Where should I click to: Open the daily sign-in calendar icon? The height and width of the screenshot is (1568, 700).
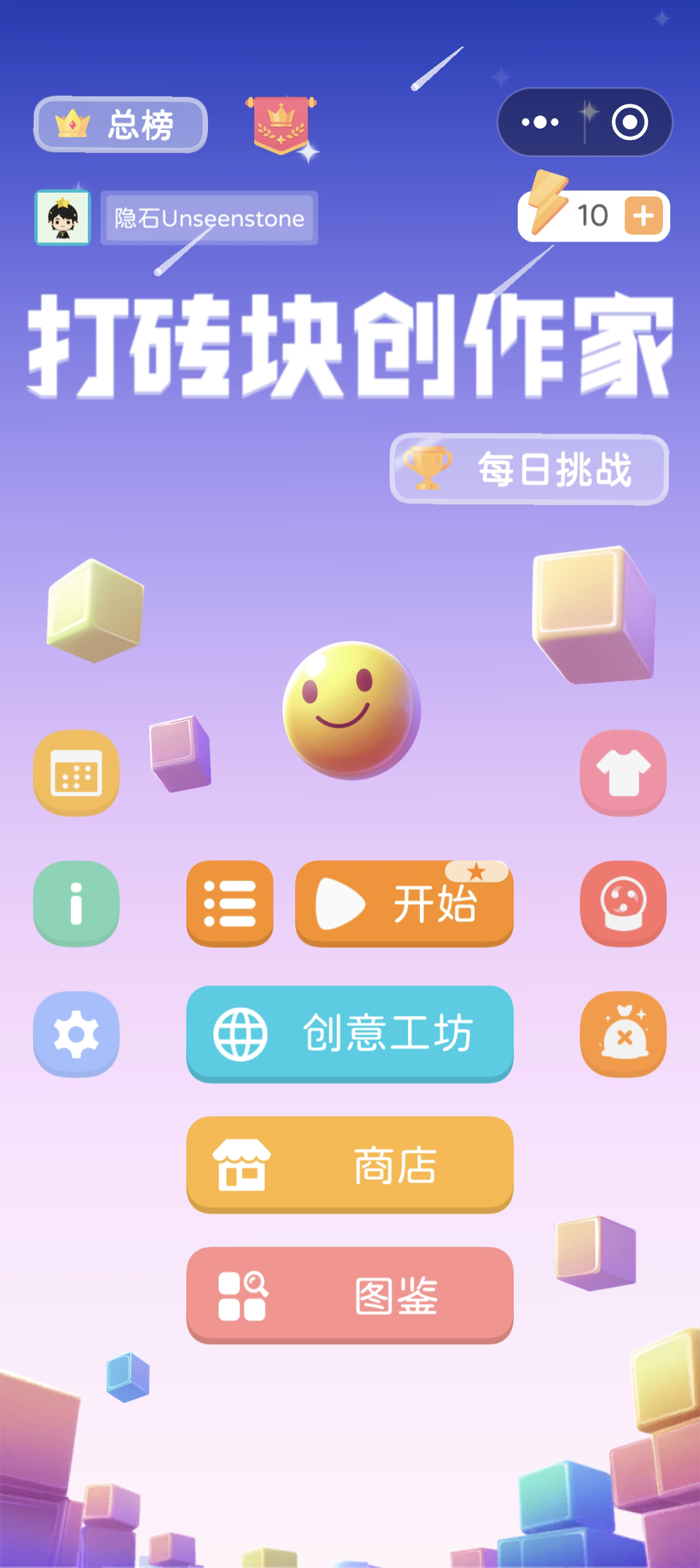(x=75, y=773)
